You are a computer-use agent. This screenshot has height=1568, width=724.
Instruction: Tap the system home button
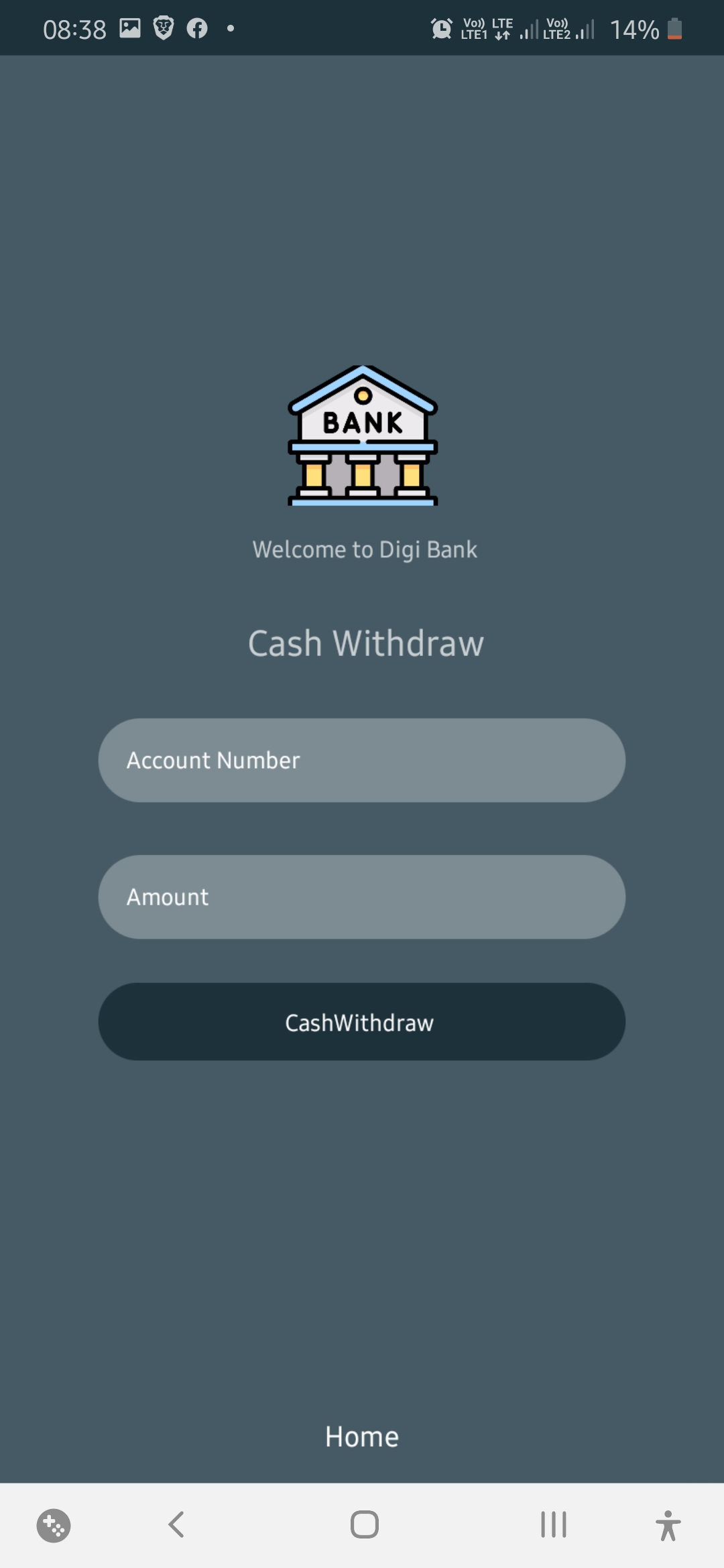click(x=365, y=1524)
